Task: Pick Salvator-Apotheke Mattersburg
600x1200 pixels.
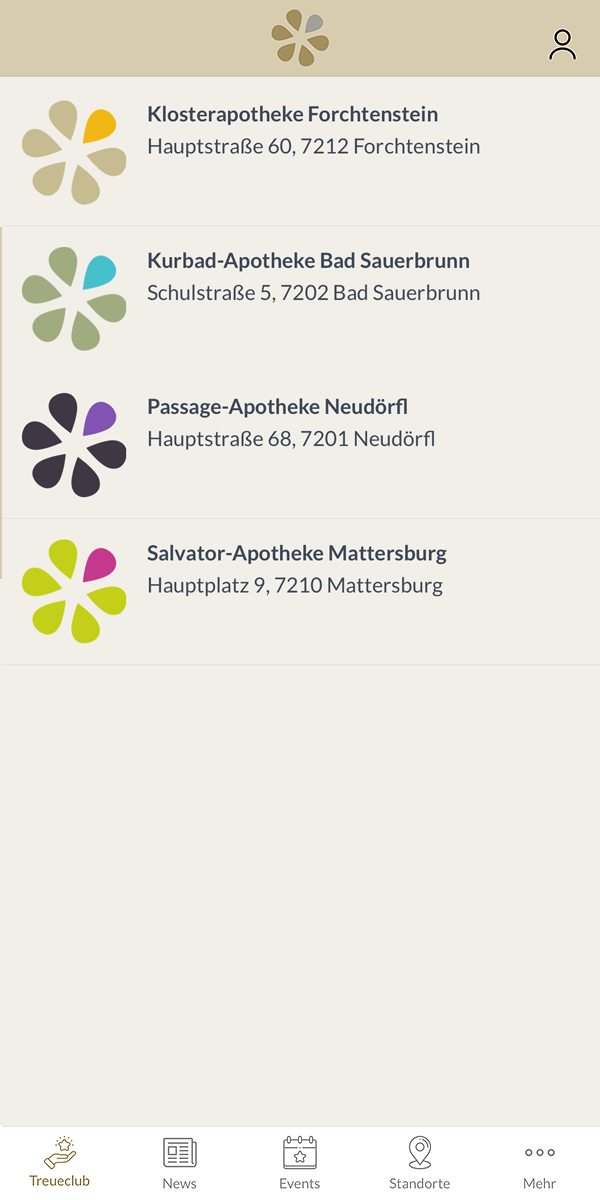Action: 300,590
